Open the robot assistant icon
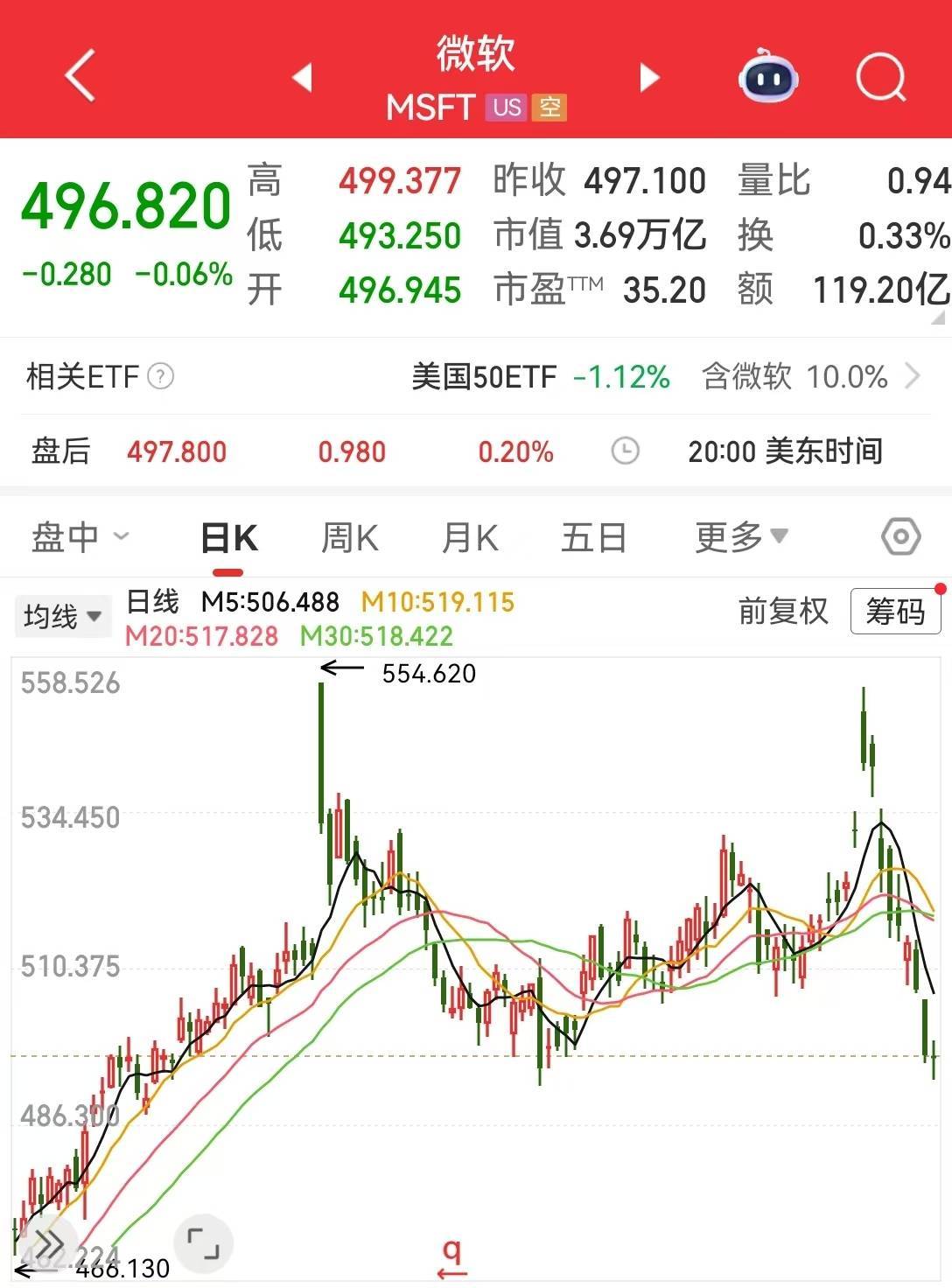 (x=768, y=77)
